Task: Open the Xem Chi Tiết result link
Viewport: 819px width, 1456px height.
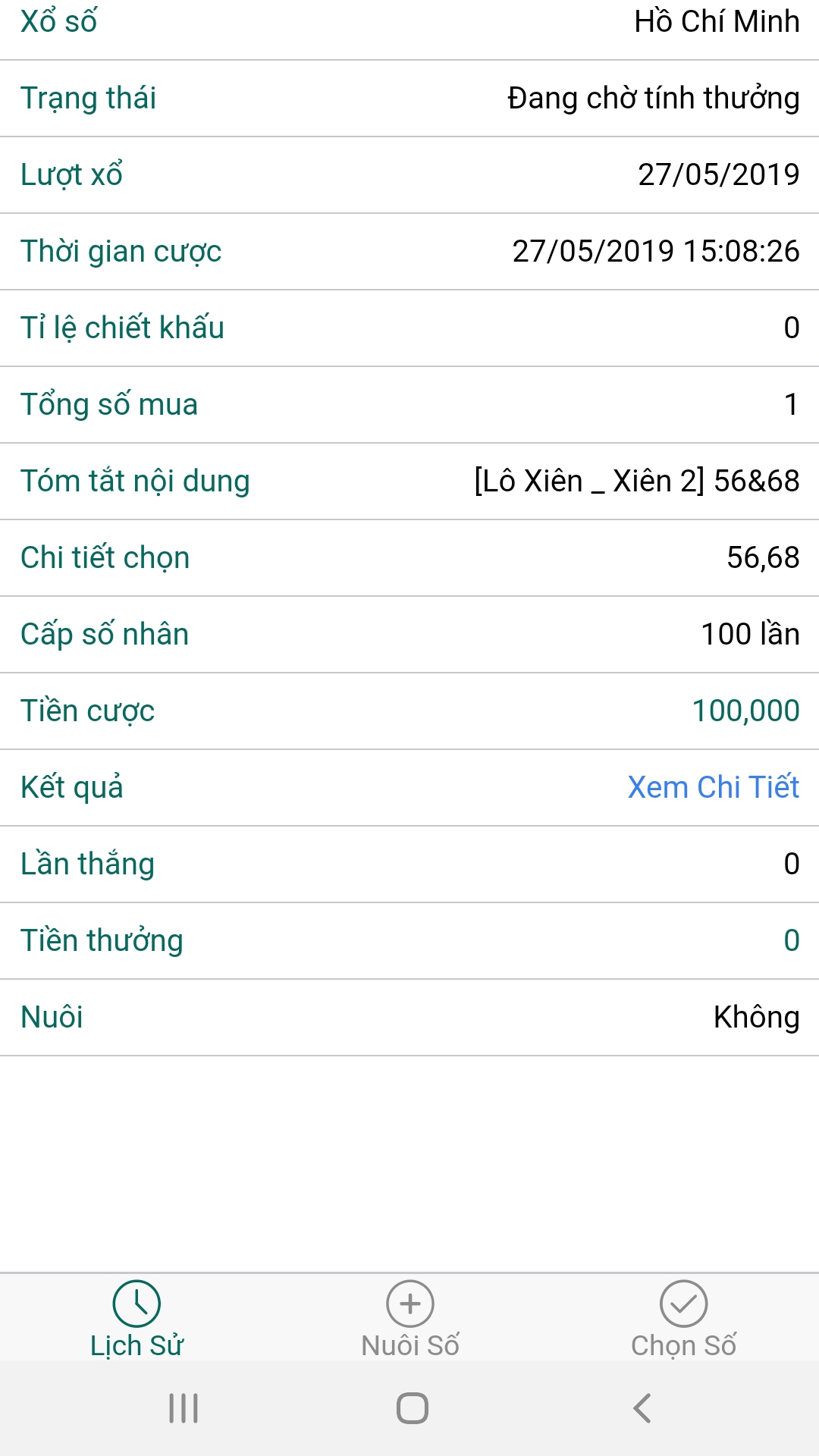Action: coord(713,787)
